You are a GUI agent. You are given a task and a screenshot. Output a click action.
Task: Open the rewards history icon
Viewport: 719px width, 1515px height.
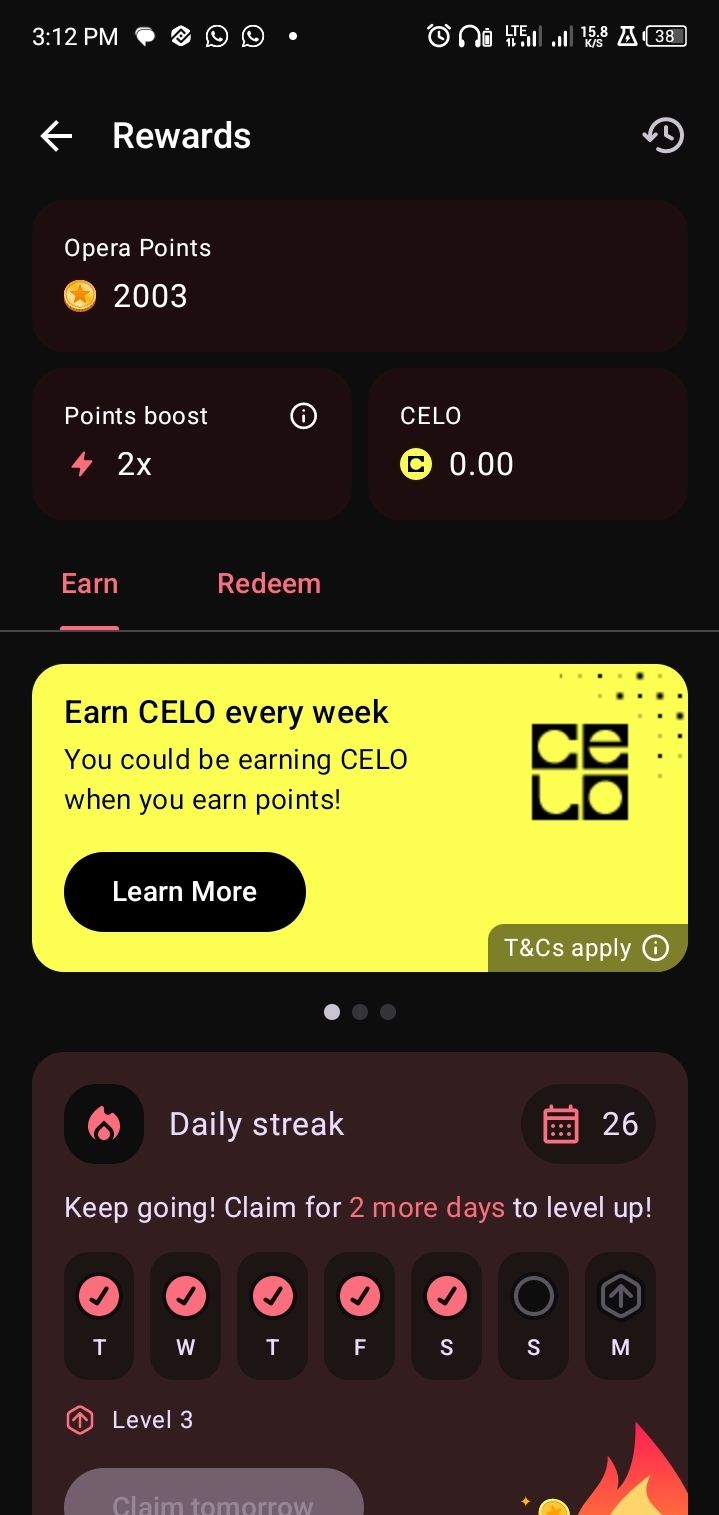tap(663, 135)
